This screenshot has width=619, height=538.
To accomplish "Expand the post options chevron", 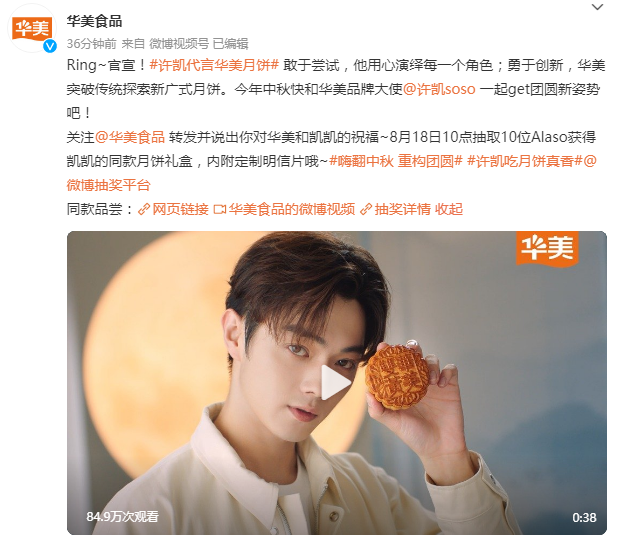I will 597,8.
